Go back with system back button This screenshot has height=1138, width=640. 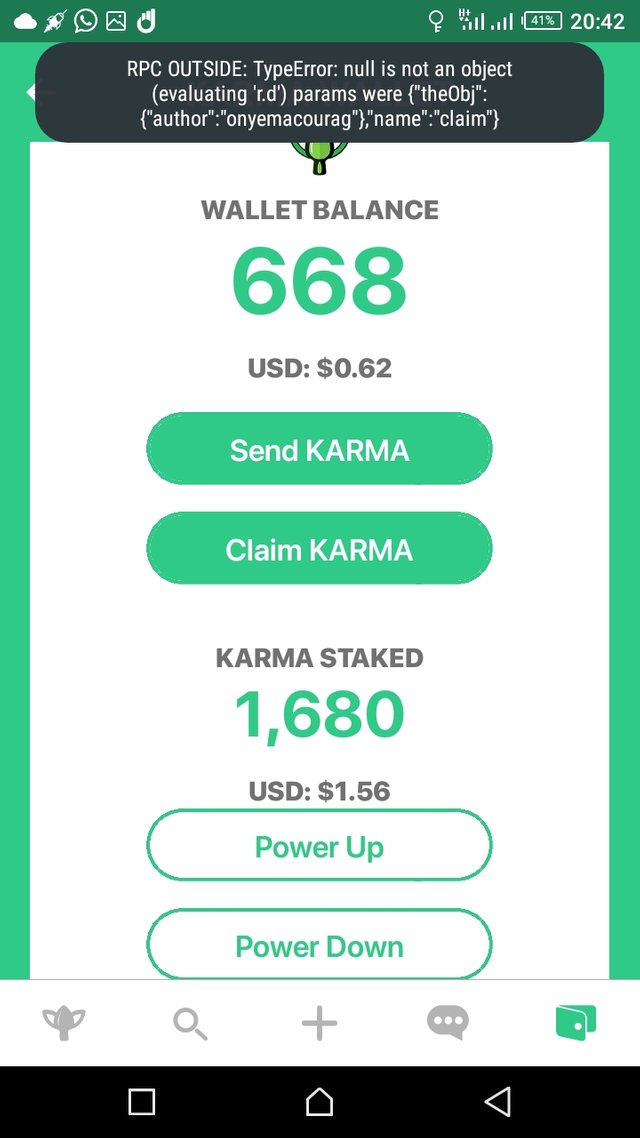pyautogui.click(x=498, y=1102)
